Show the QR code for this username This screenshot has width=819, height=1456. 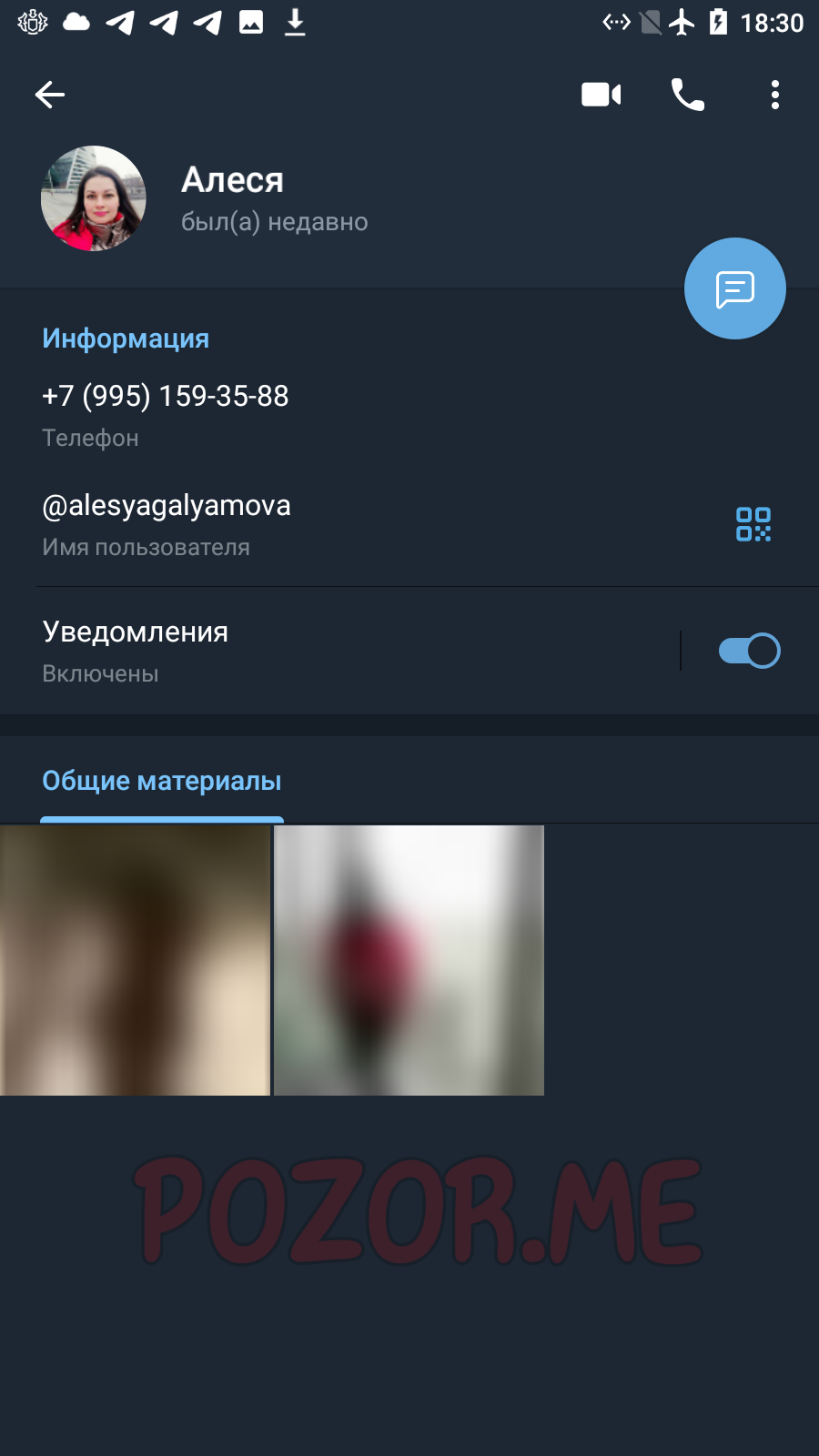coord(753,524)
